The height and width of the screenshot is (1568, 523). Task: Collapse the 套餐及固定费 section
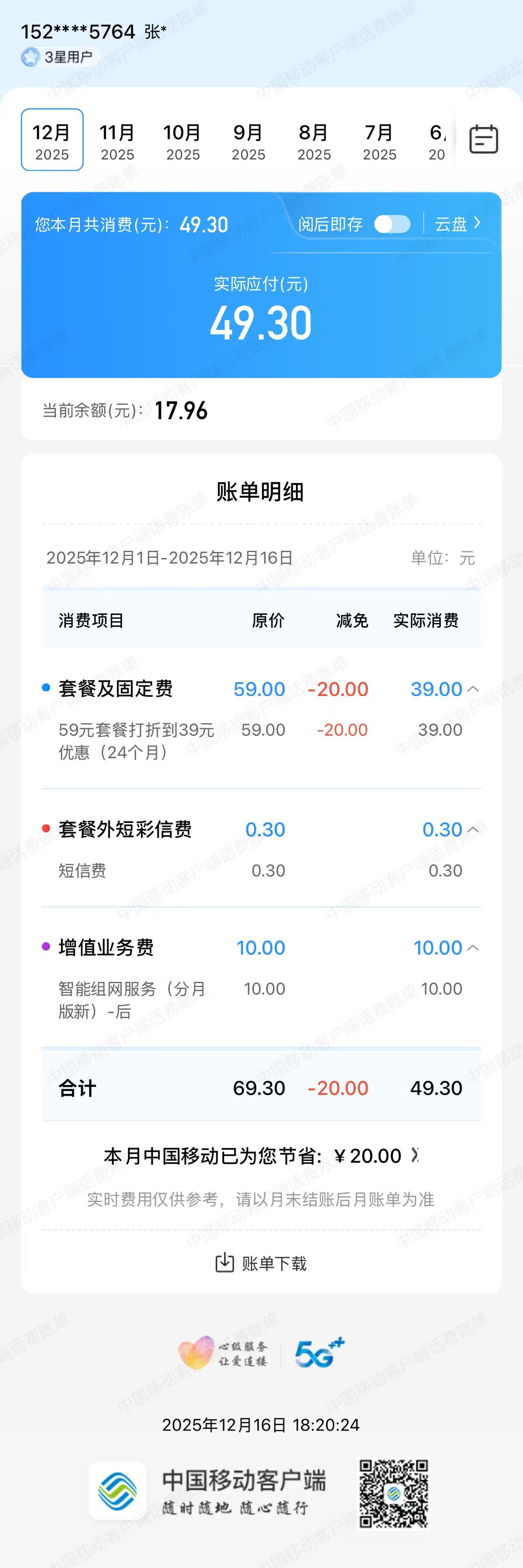(x=472, y=689)
